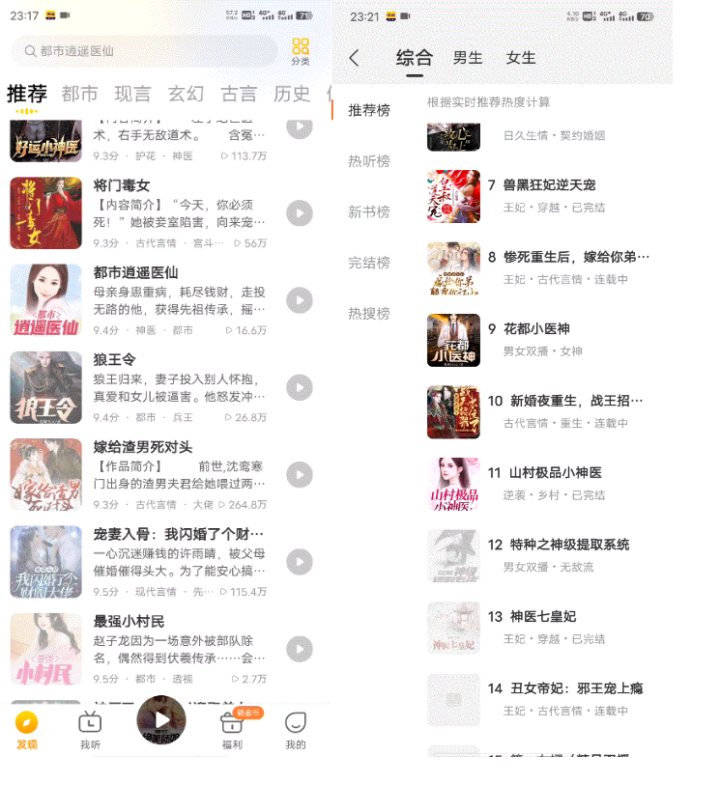720x785 pixels.
Task: Switch to the 我听 bottom tab
Action: 90,730
